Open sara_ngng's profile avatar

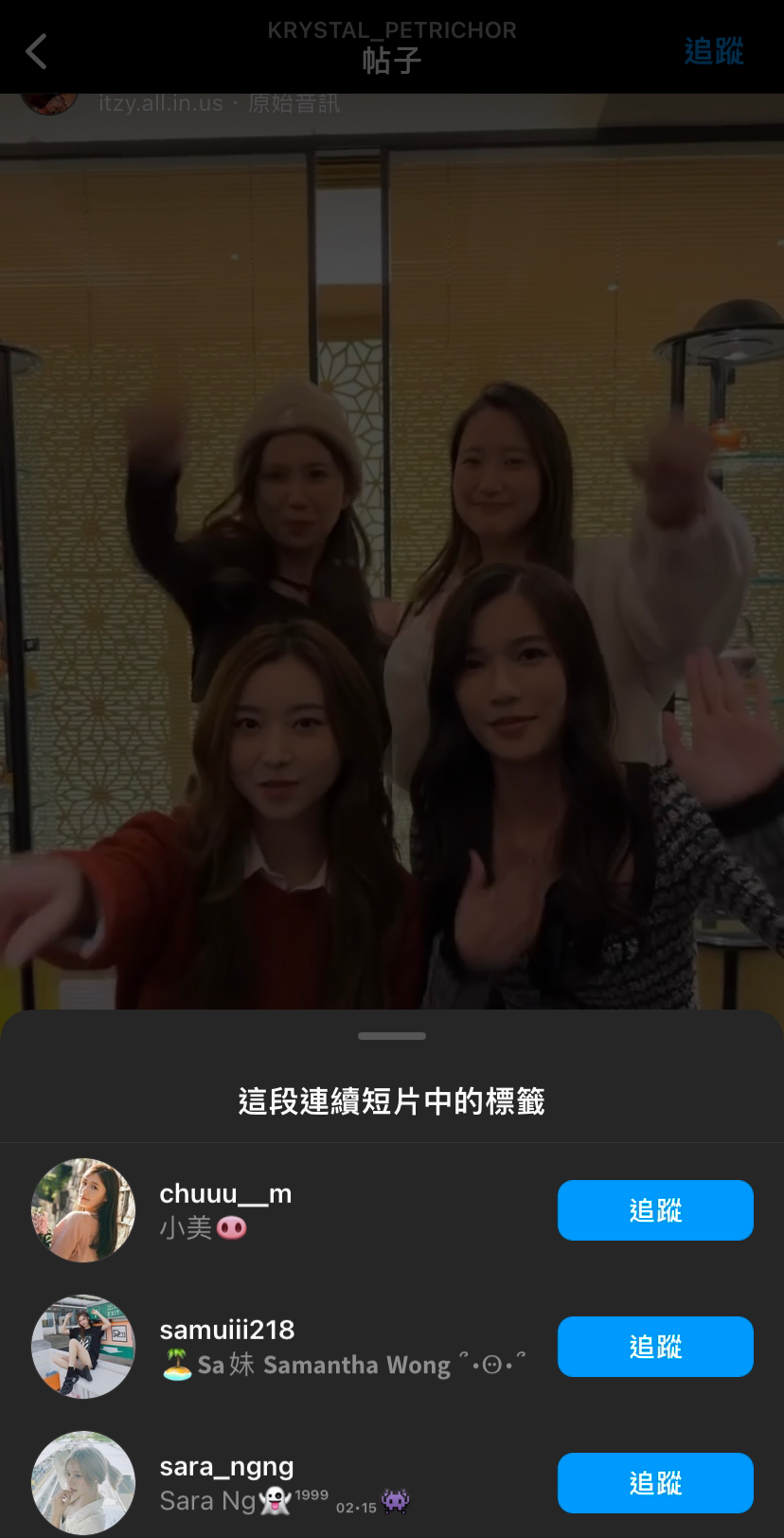point(82,1483)
